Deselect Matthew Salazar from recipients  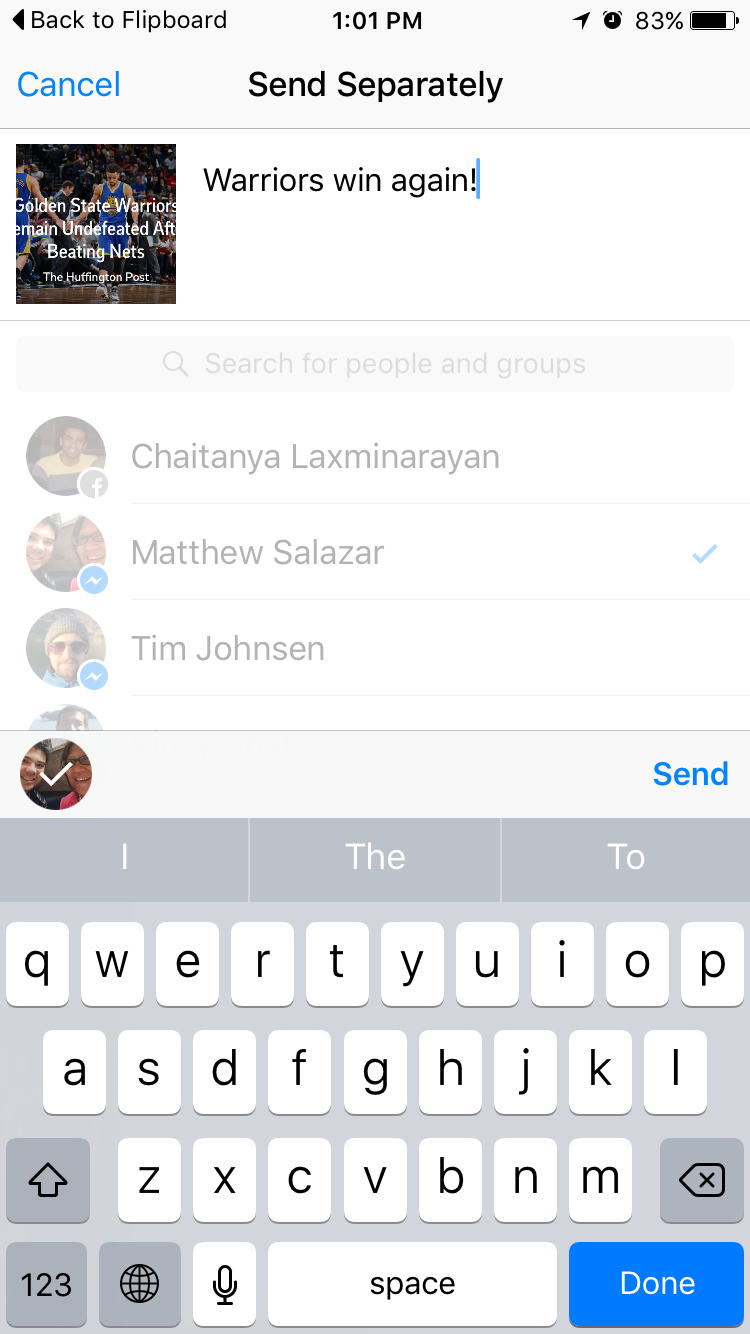click(375, 552)
